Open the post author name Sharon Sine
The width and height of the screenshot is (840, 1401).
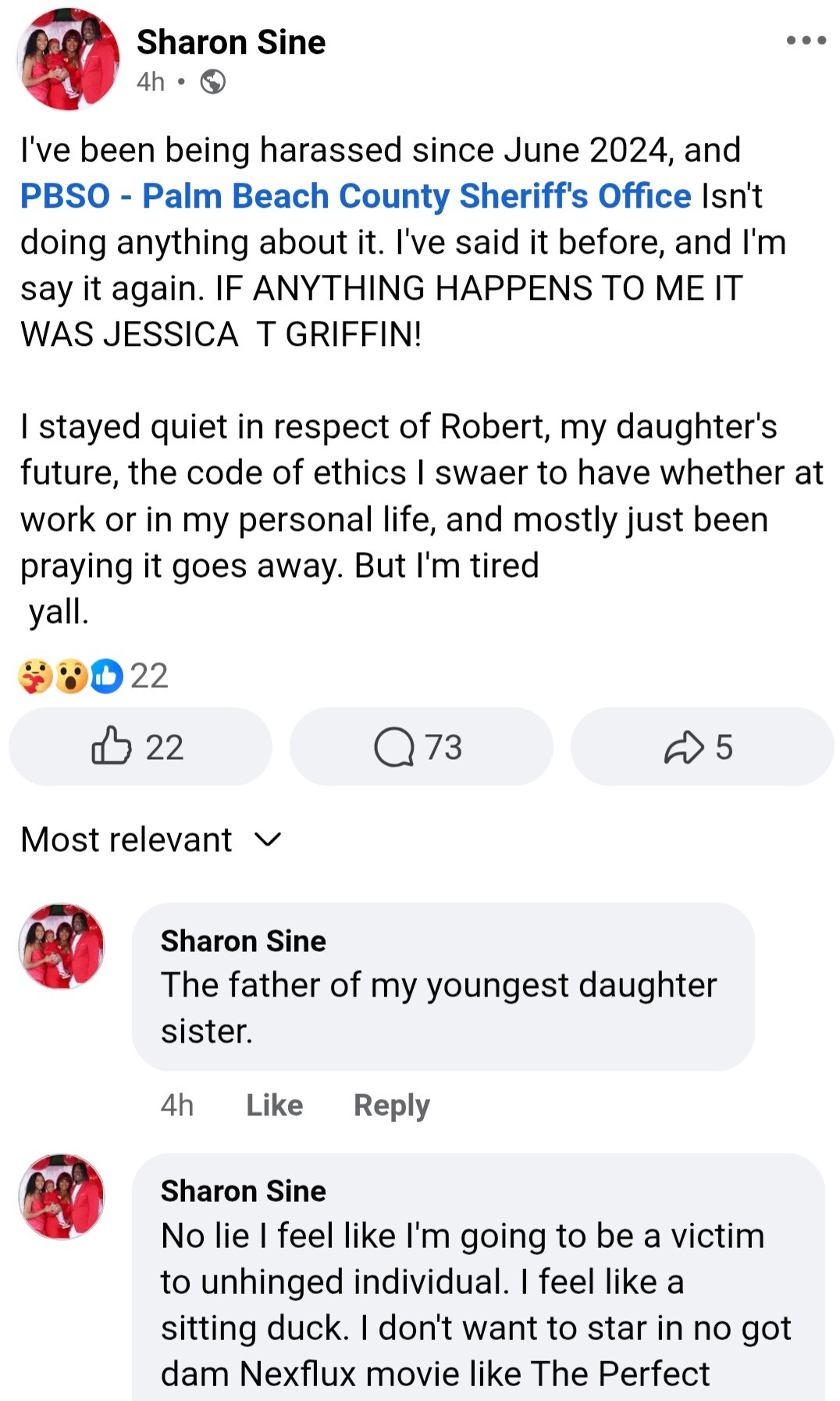point(231,42)
